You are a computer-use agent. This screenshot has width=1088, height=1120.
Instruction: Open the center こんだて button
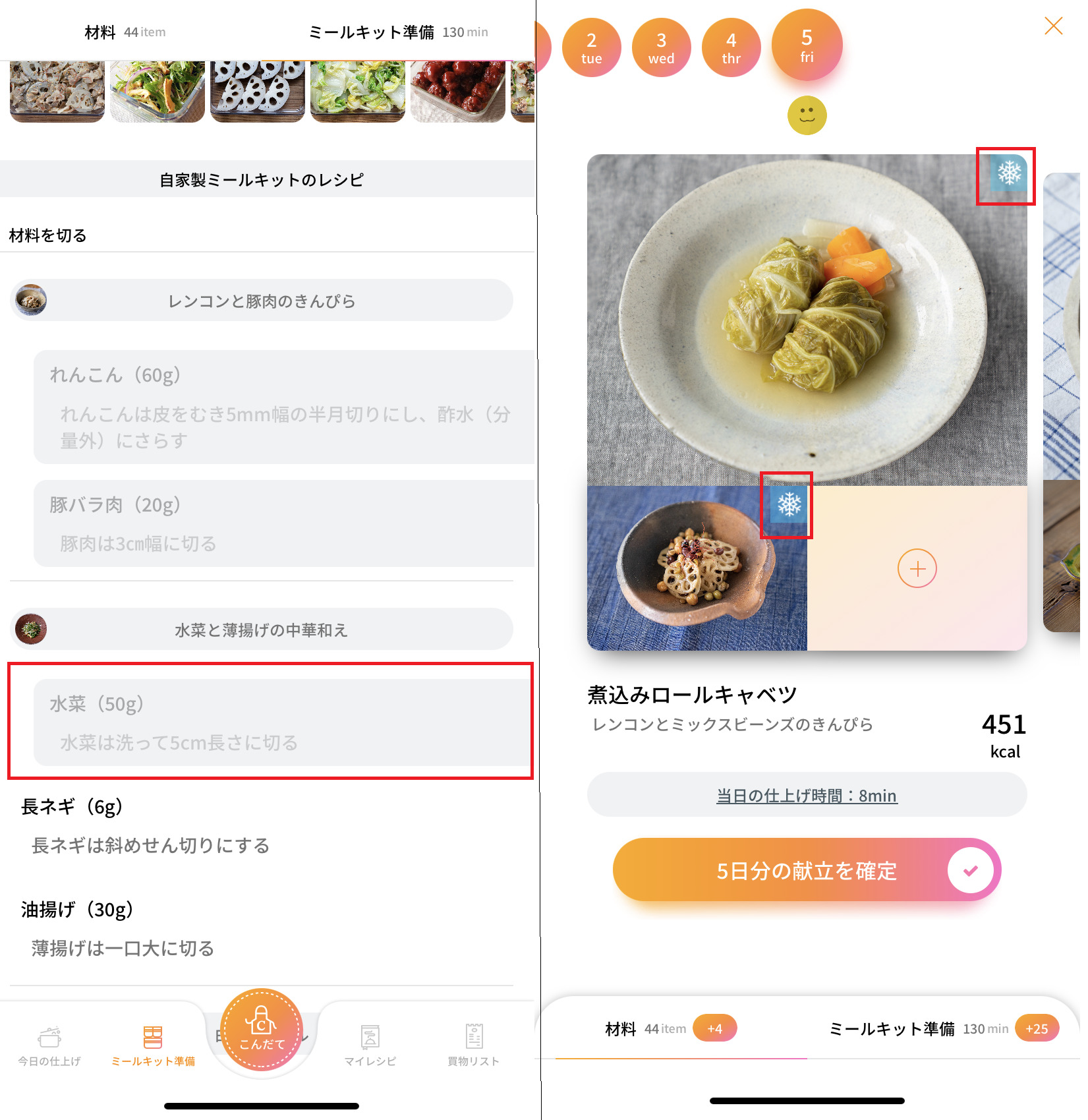[262, 1030]
